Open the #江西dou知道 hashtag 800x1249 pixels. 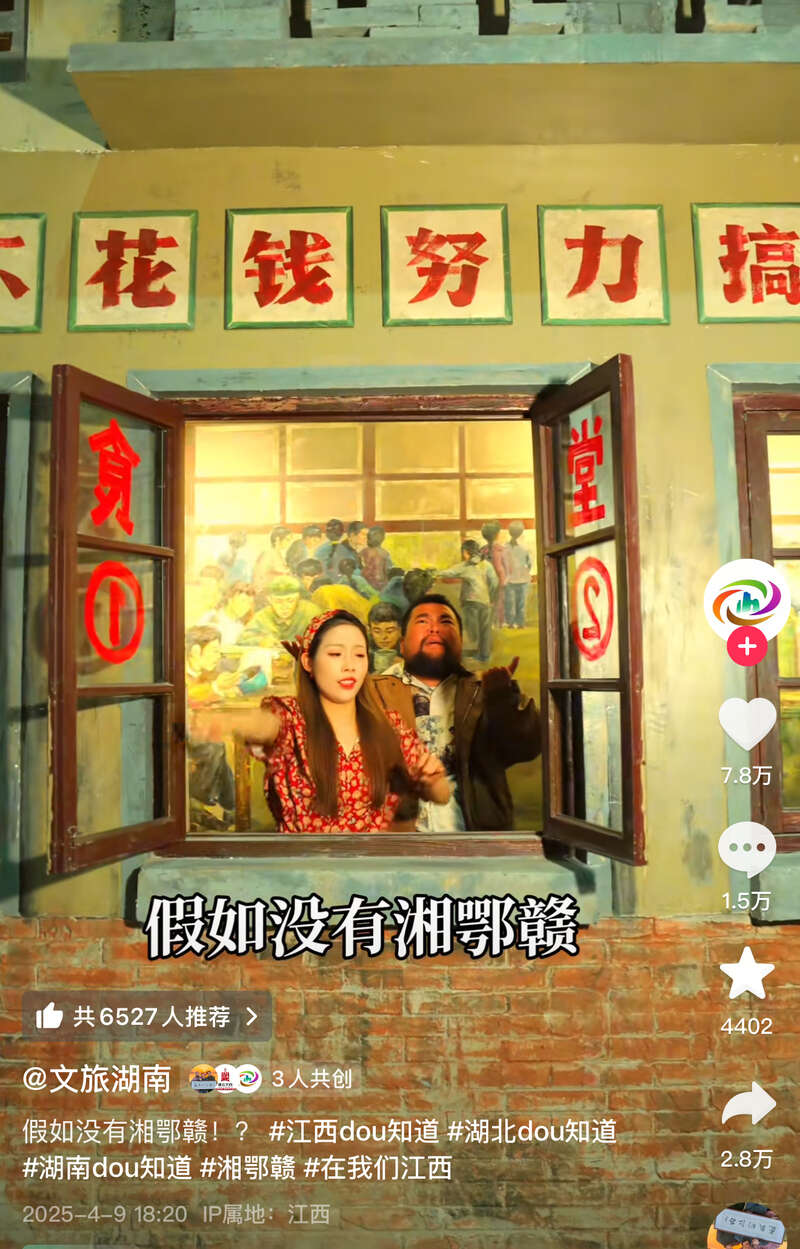point(354,1131)
